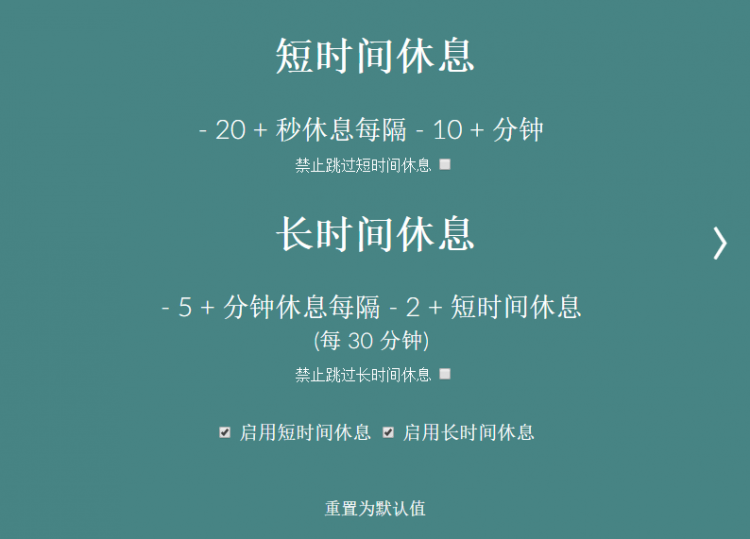The height and width of the screenshot is (539, 750).
Task: Go to next page with right chevron
Action: tap(719, 242)
